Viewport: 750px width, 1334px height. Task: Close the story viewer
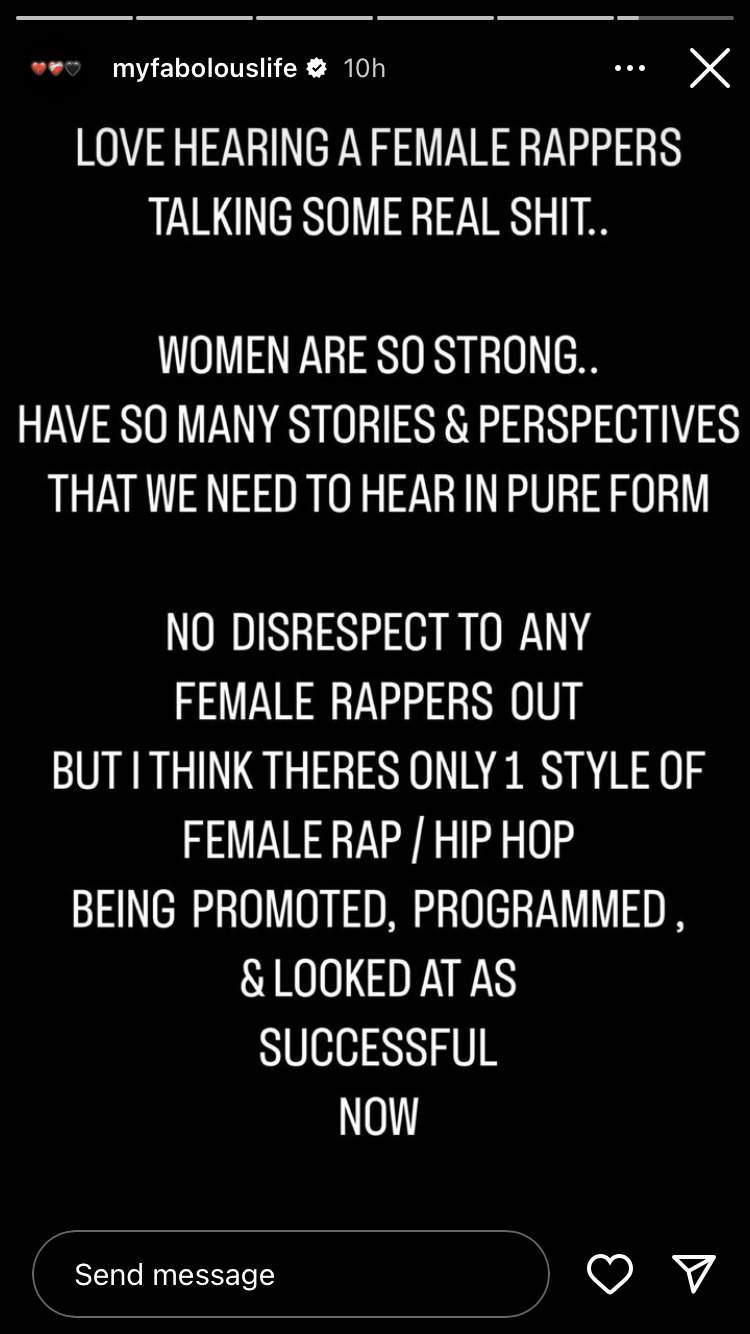[x=709, y=68]
